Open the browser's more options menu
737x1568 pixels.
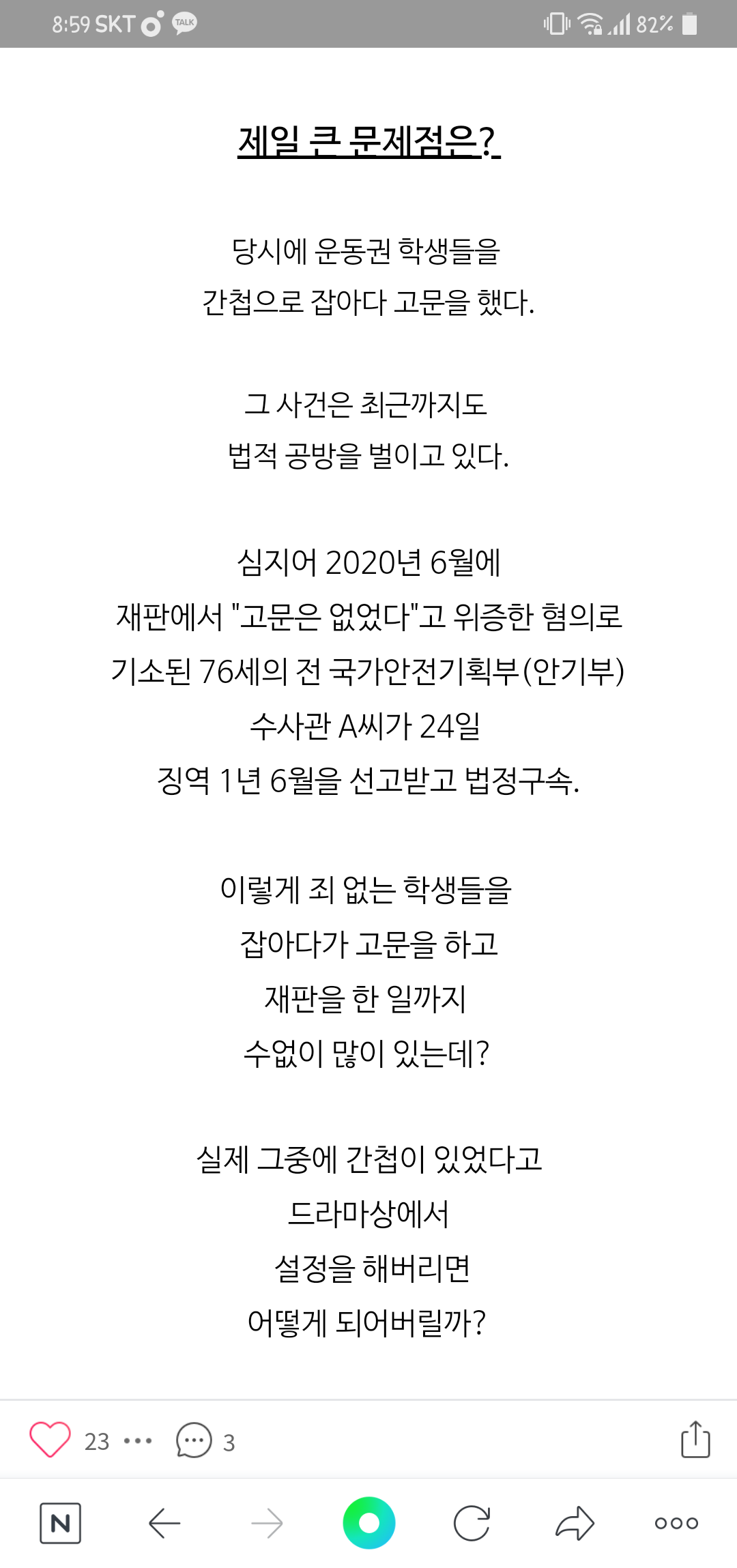pos(676,1523)
